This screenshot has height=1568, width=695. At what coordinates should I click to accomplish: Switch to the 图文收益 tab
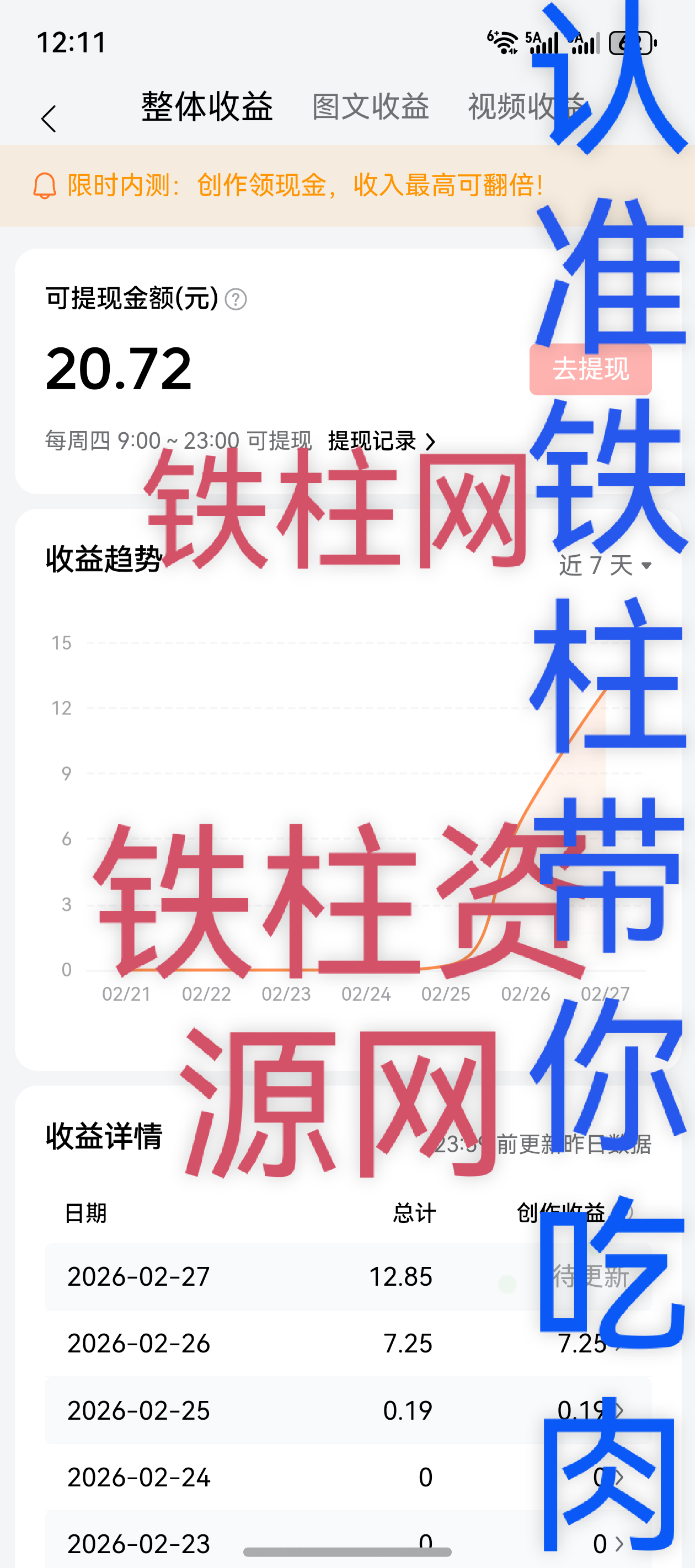(370, 106)
